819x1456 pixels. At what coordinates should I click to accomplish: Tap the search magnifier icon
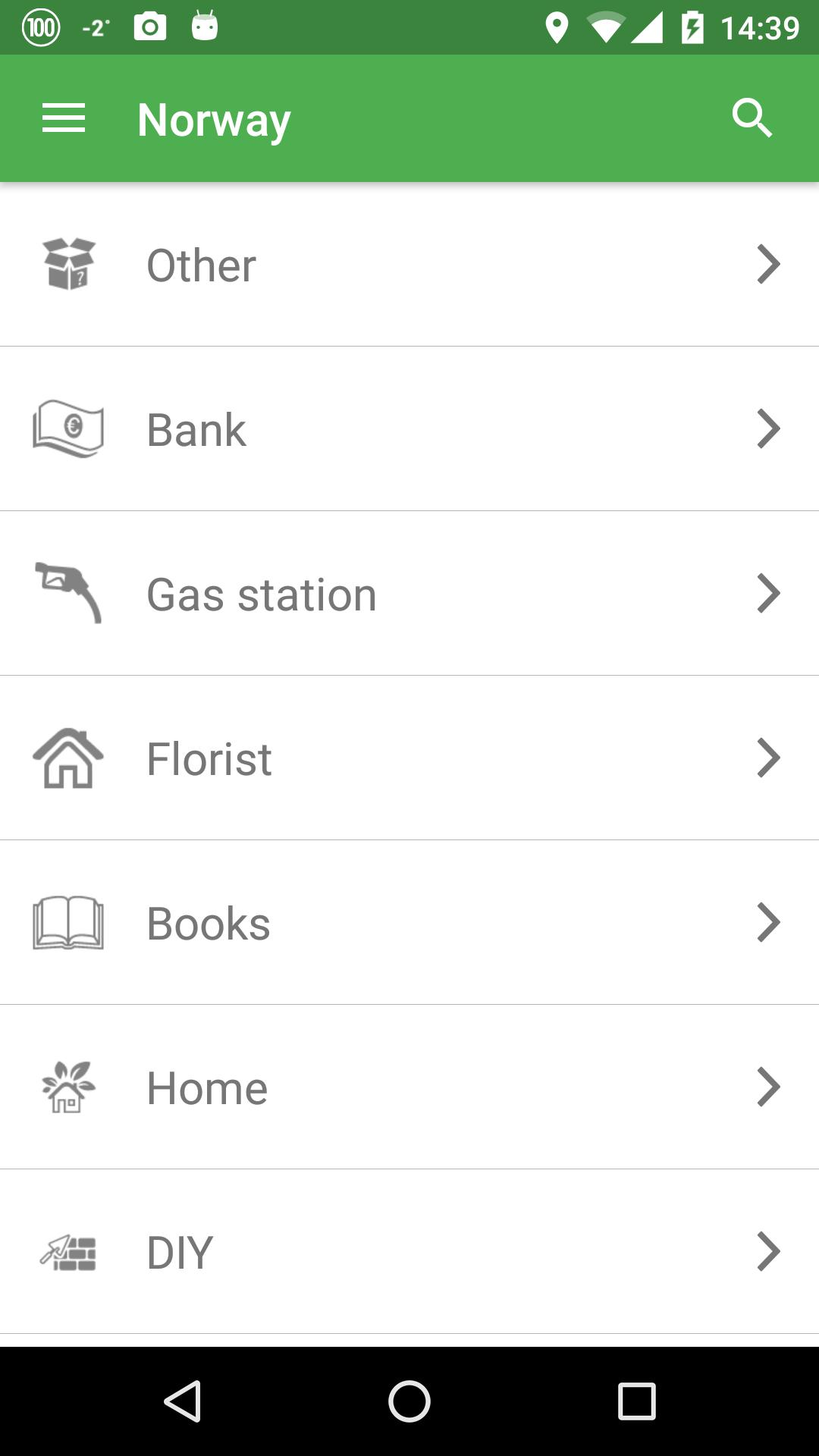point(752,119)
